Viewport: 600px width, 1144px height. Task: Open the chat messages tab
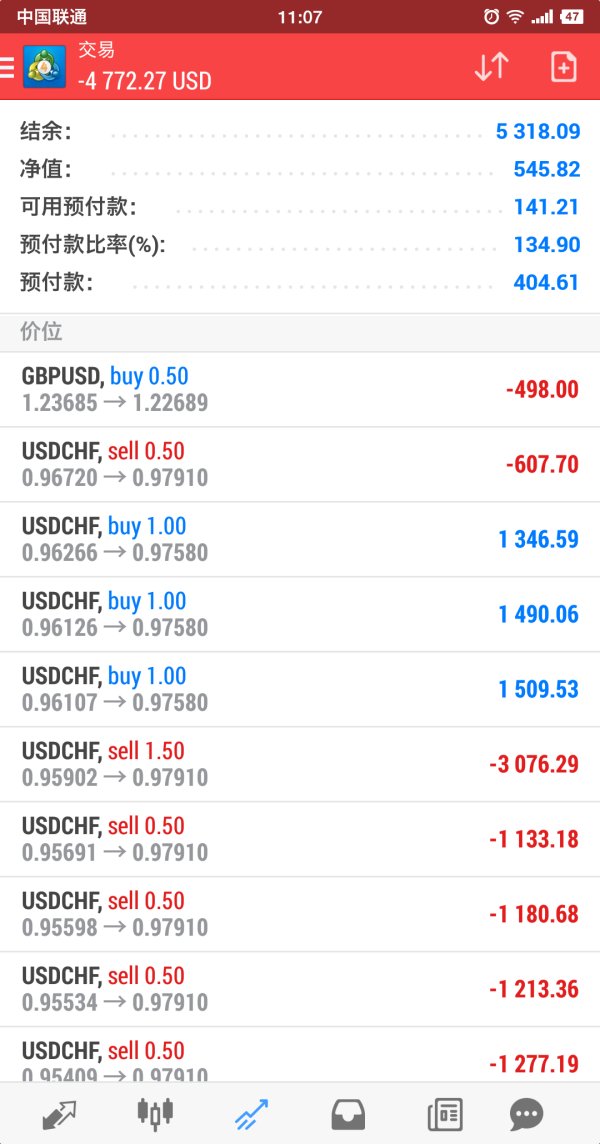point(526,1115)
